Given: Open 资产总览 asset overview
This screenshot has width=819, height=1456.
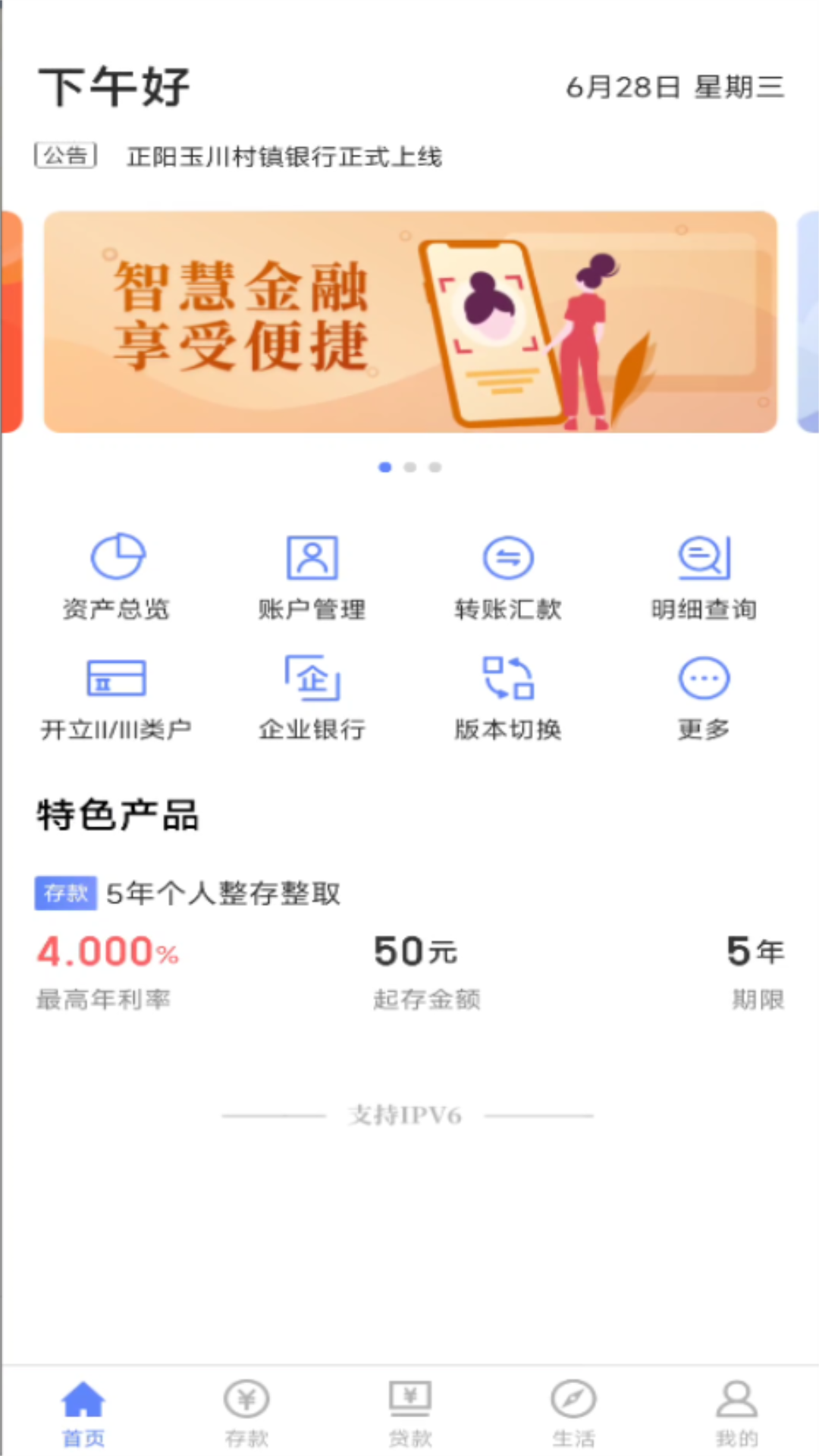Looking at the screenshot, I should 116,575.
